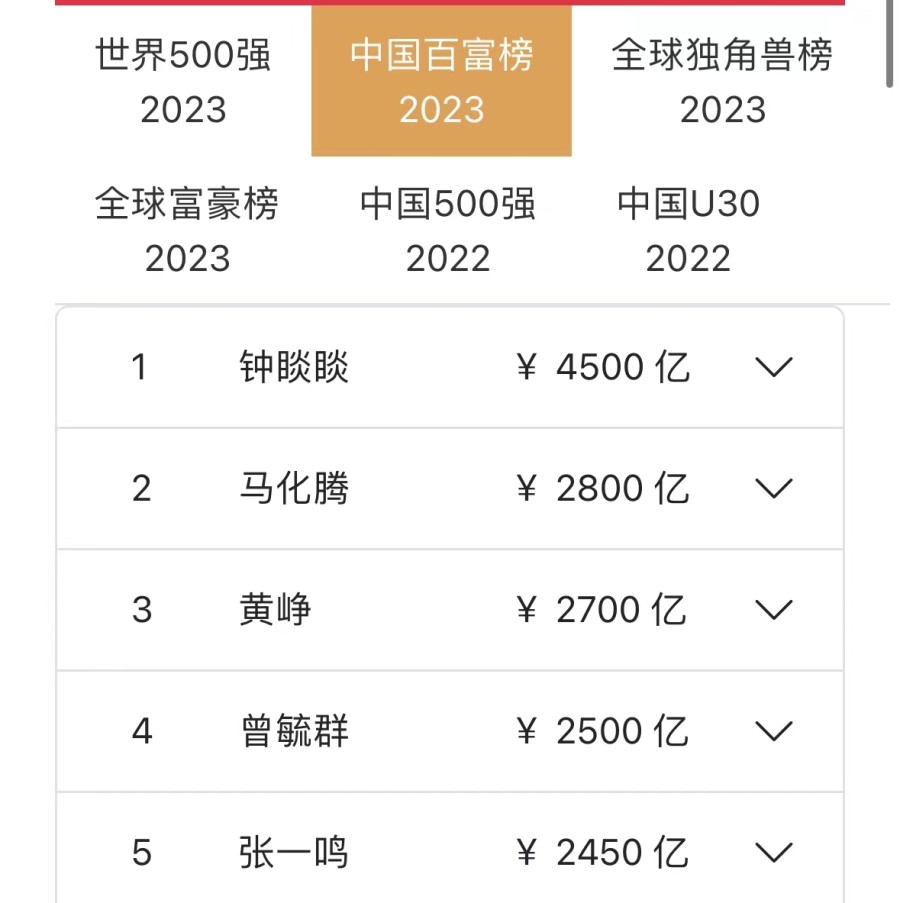Expand details for 钟睒睒

click(774, 367)
